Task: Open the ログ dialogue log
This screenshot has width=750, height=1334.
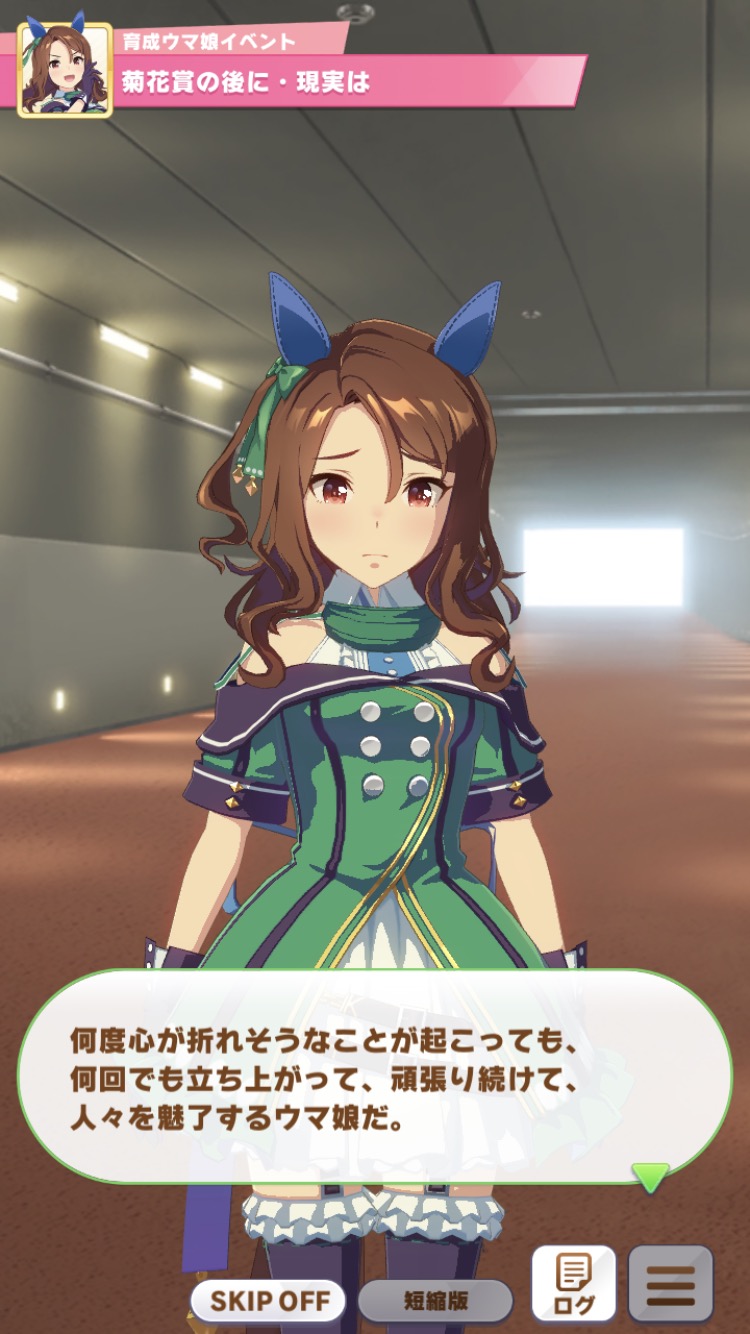Action: [x=573, y=1284]
